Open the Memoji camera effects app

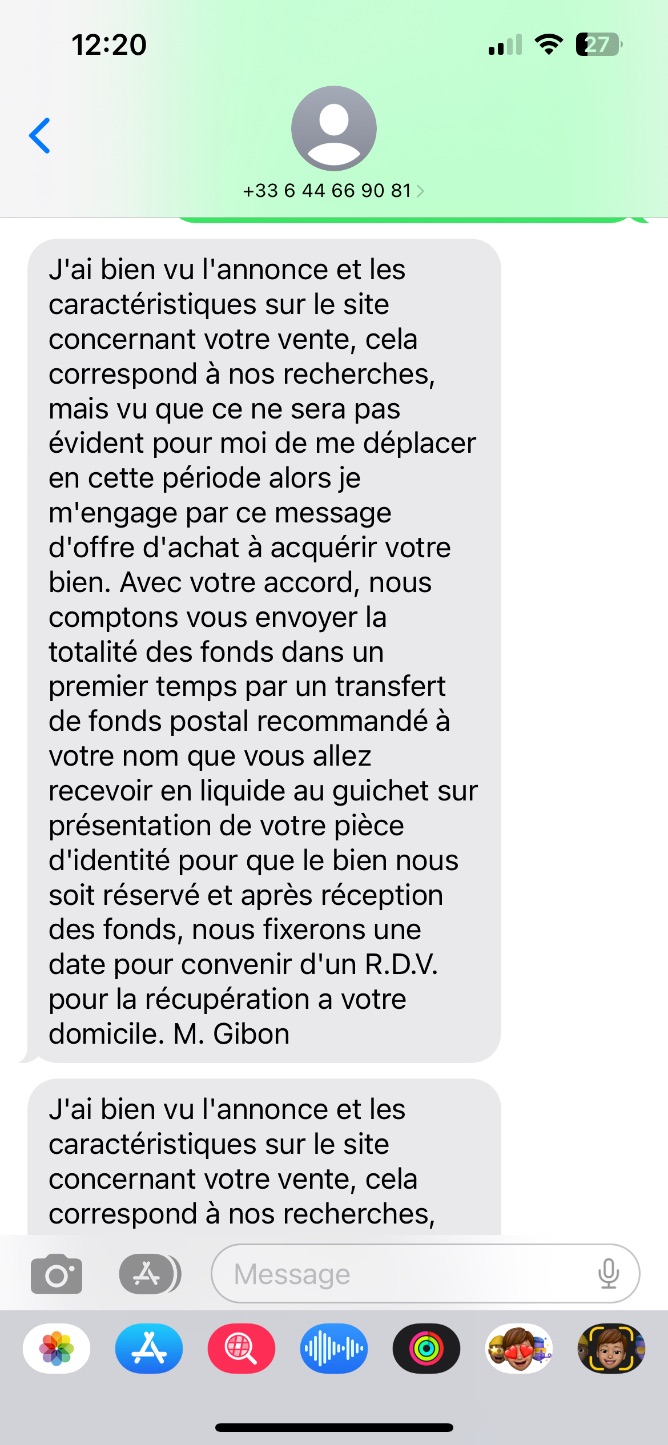[x=611, y=1349]
